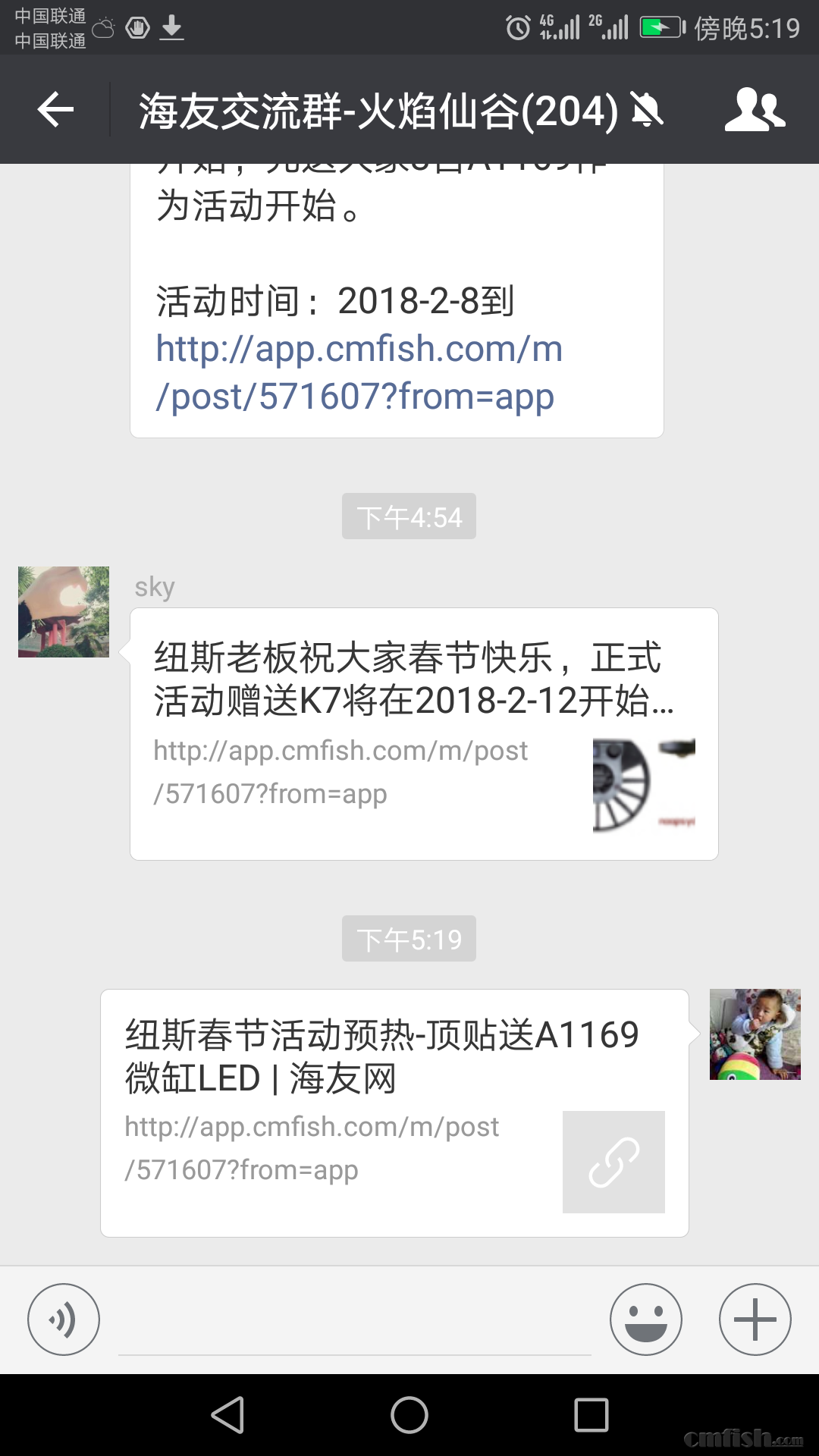Open the blue cmfish.com post link

pyautogui.click(x=358, y=372)
